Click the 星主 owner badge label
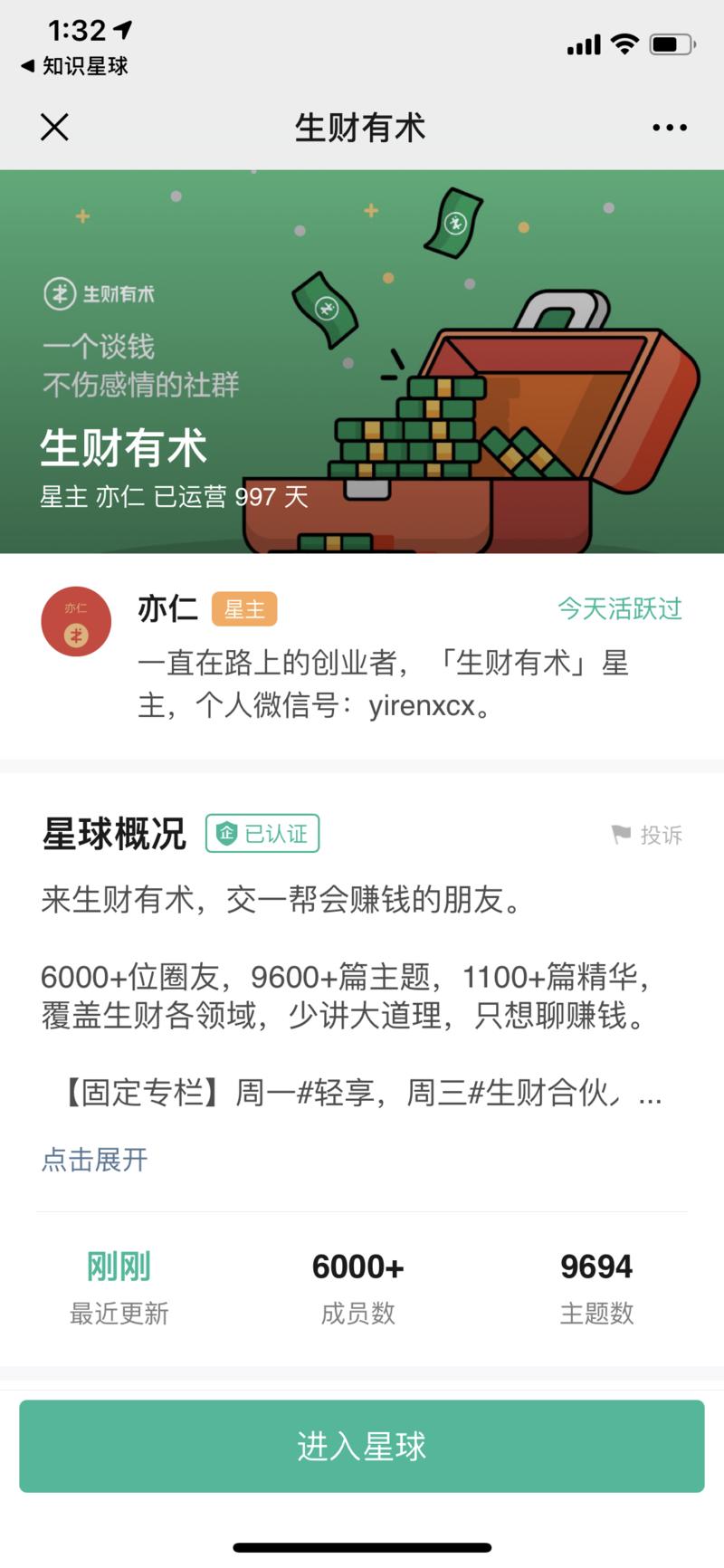The width and height of the screenshot is (724, 1568). pyautogui.click(x=245, y=609)
